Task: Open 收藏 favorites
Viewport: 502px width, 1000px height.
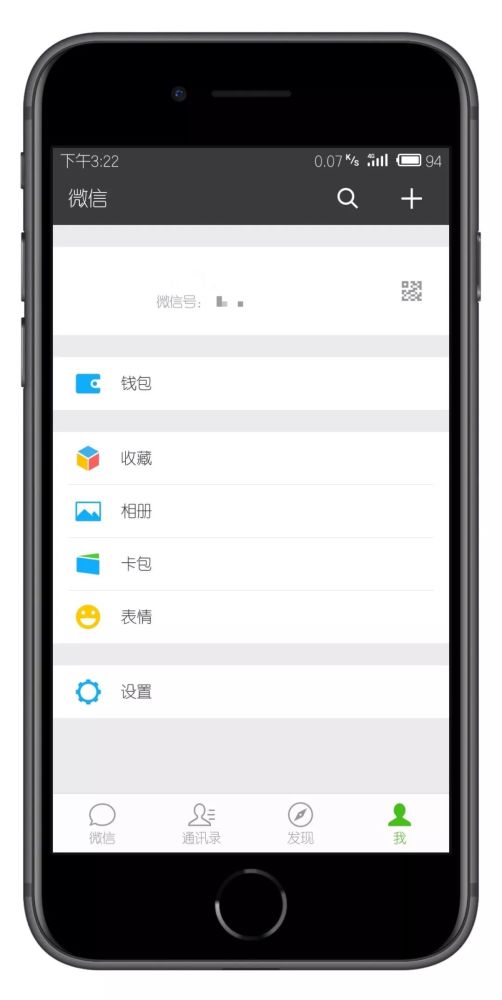Action: coord(251,458)
